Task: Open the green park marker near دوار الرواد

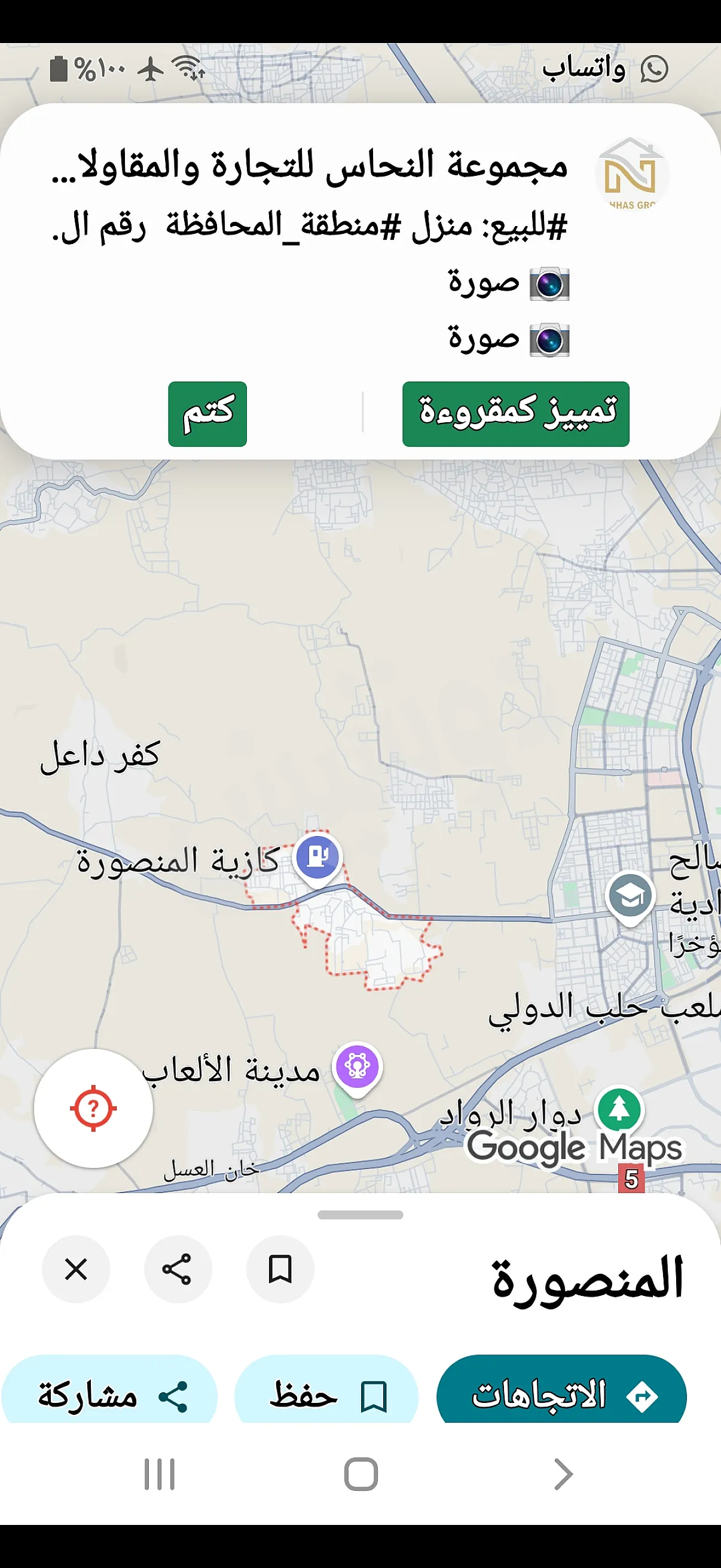Action: coord(619,1109)
